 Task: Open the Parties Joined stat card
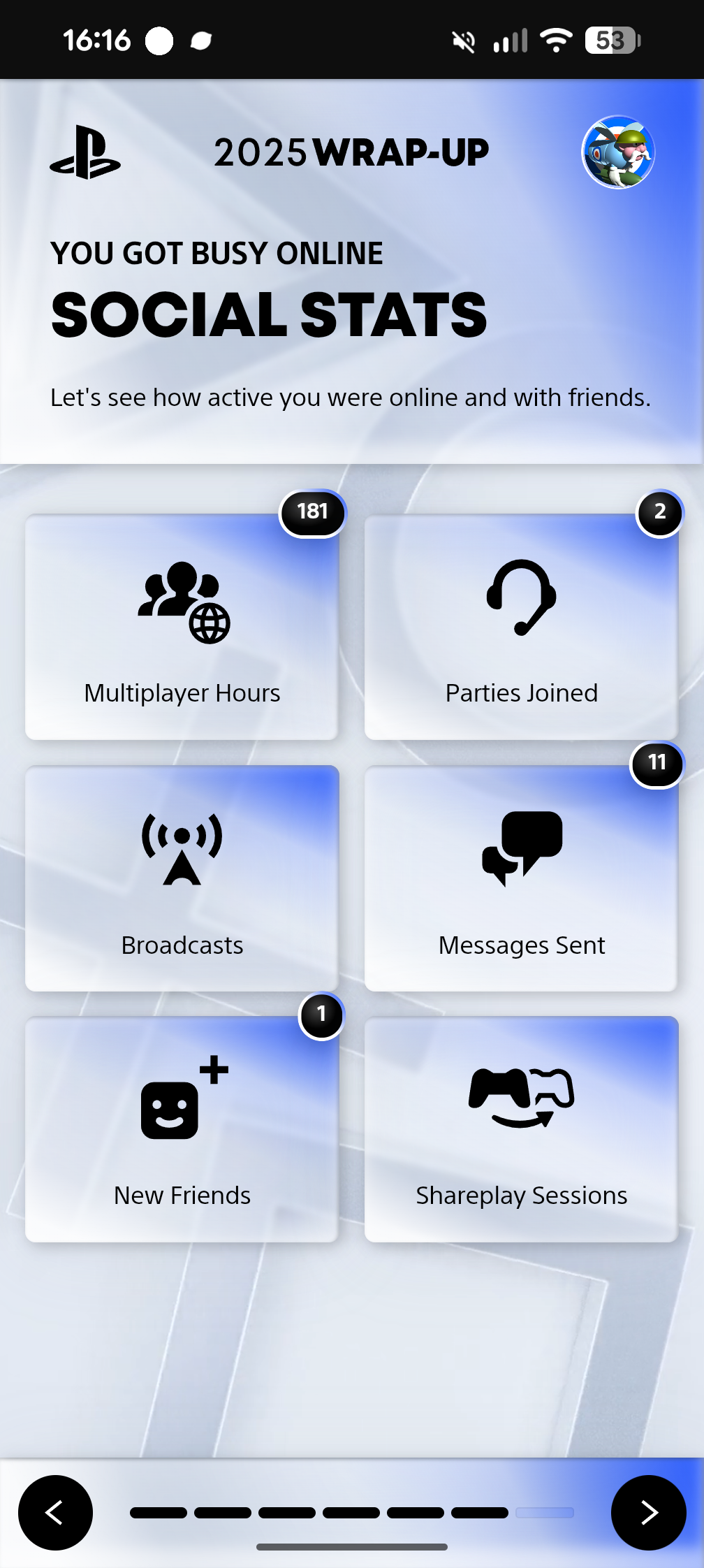coord(521,627)
